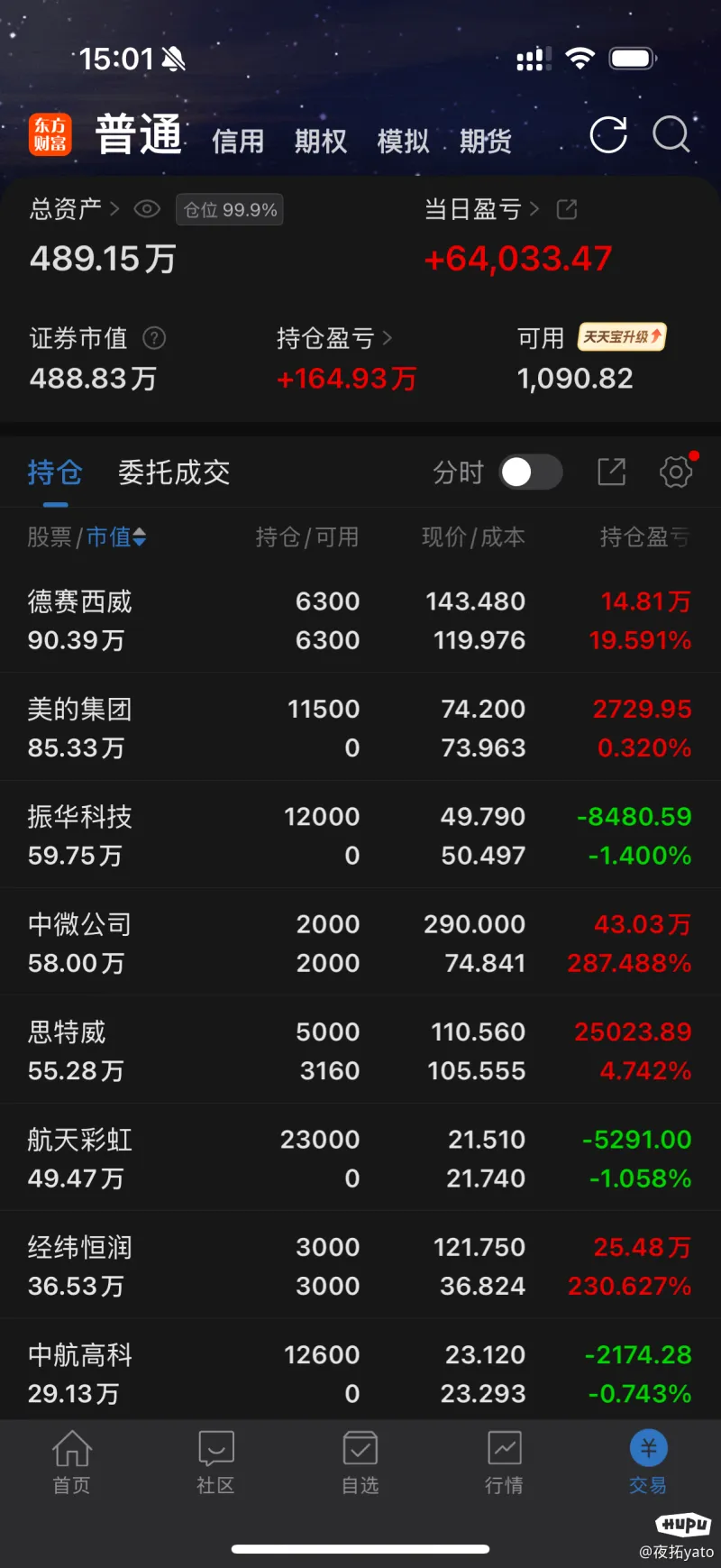Refresh the account data
The image size is (721, 1568).
[x=608, y=136]
